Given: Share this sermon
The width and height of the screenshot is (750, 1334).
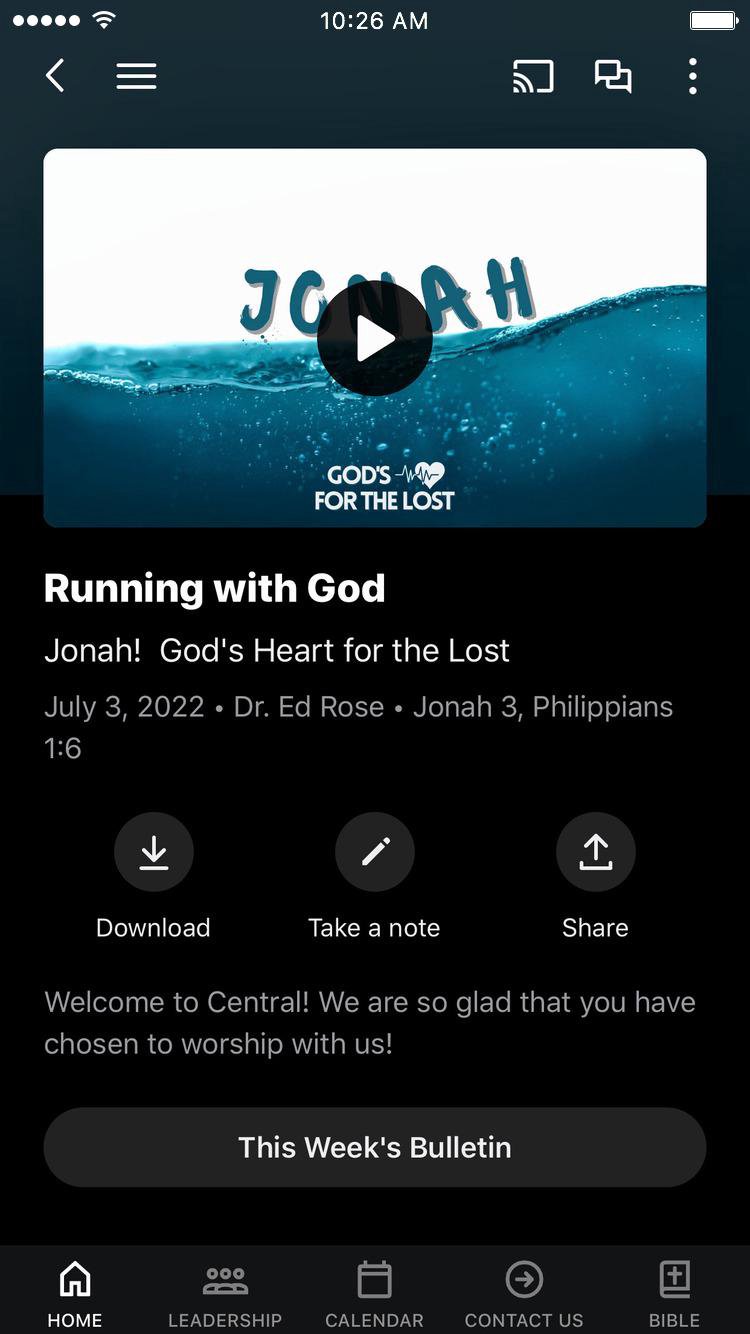Looking at the screenshot, I should click(595, 852).
